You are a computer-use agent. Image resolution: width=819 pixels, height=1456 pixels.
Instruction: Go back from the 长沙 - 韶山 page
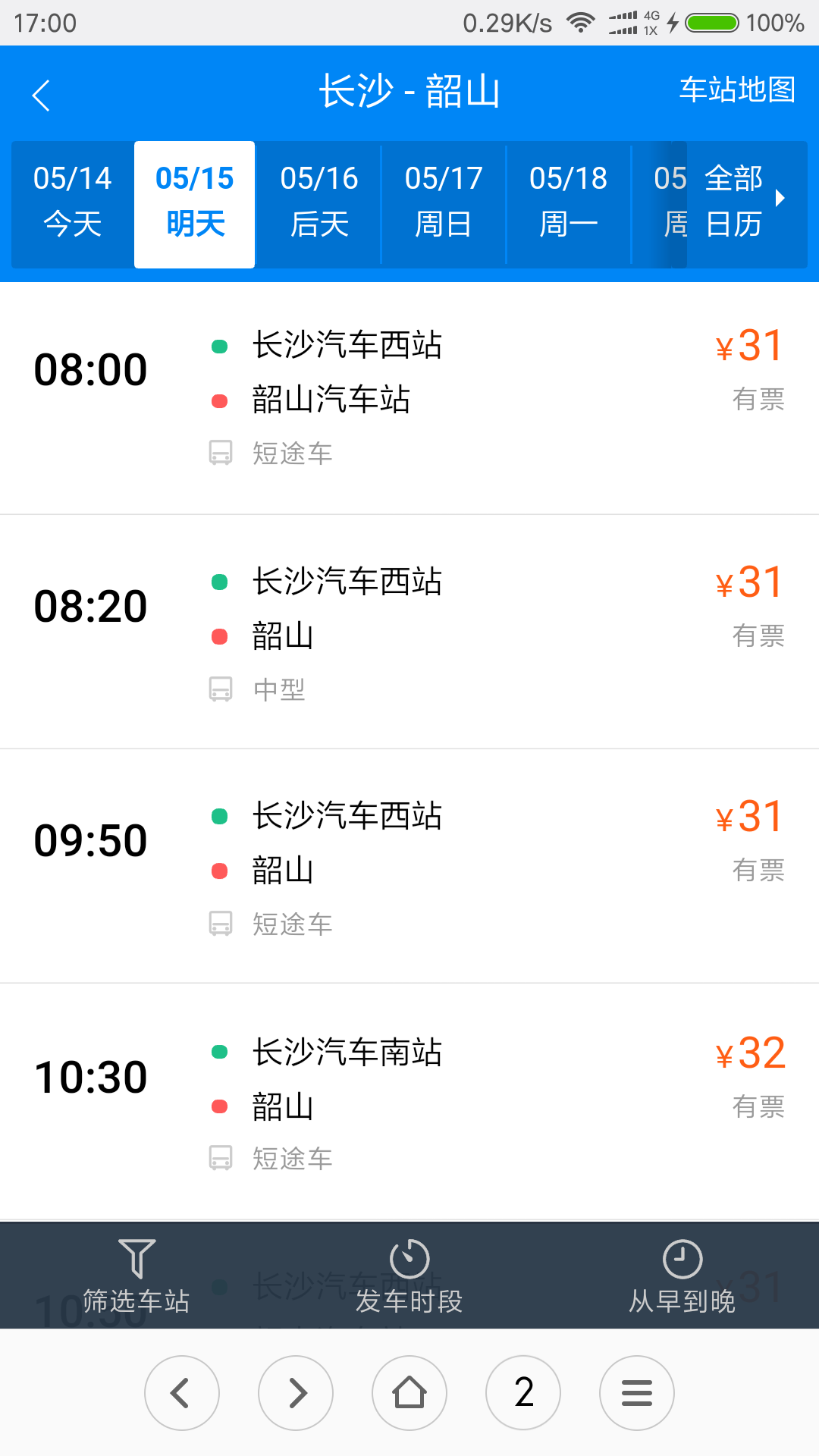pyautogui.click(x=42, y=95)
